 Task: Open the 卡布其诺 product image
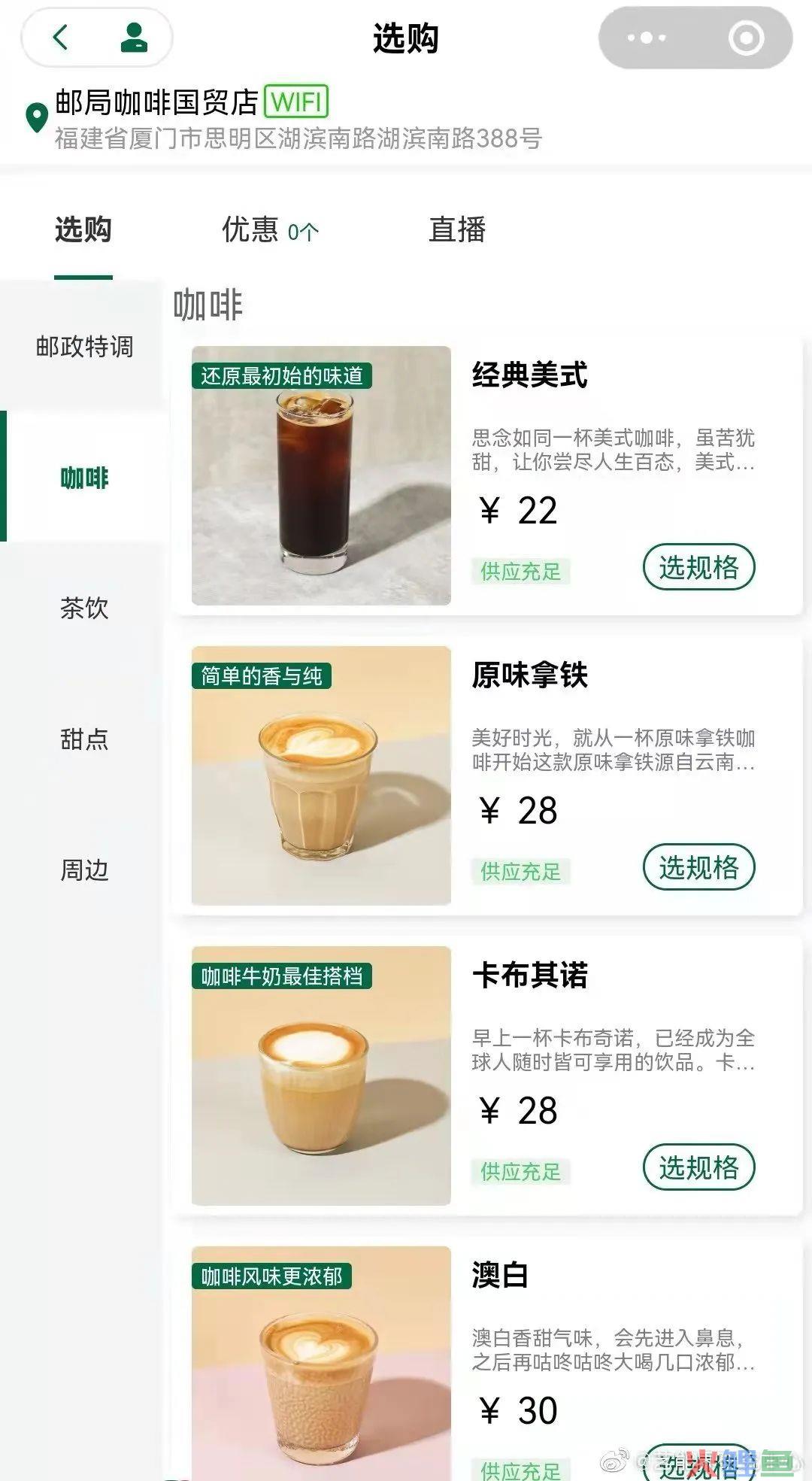click(321, 1076)
